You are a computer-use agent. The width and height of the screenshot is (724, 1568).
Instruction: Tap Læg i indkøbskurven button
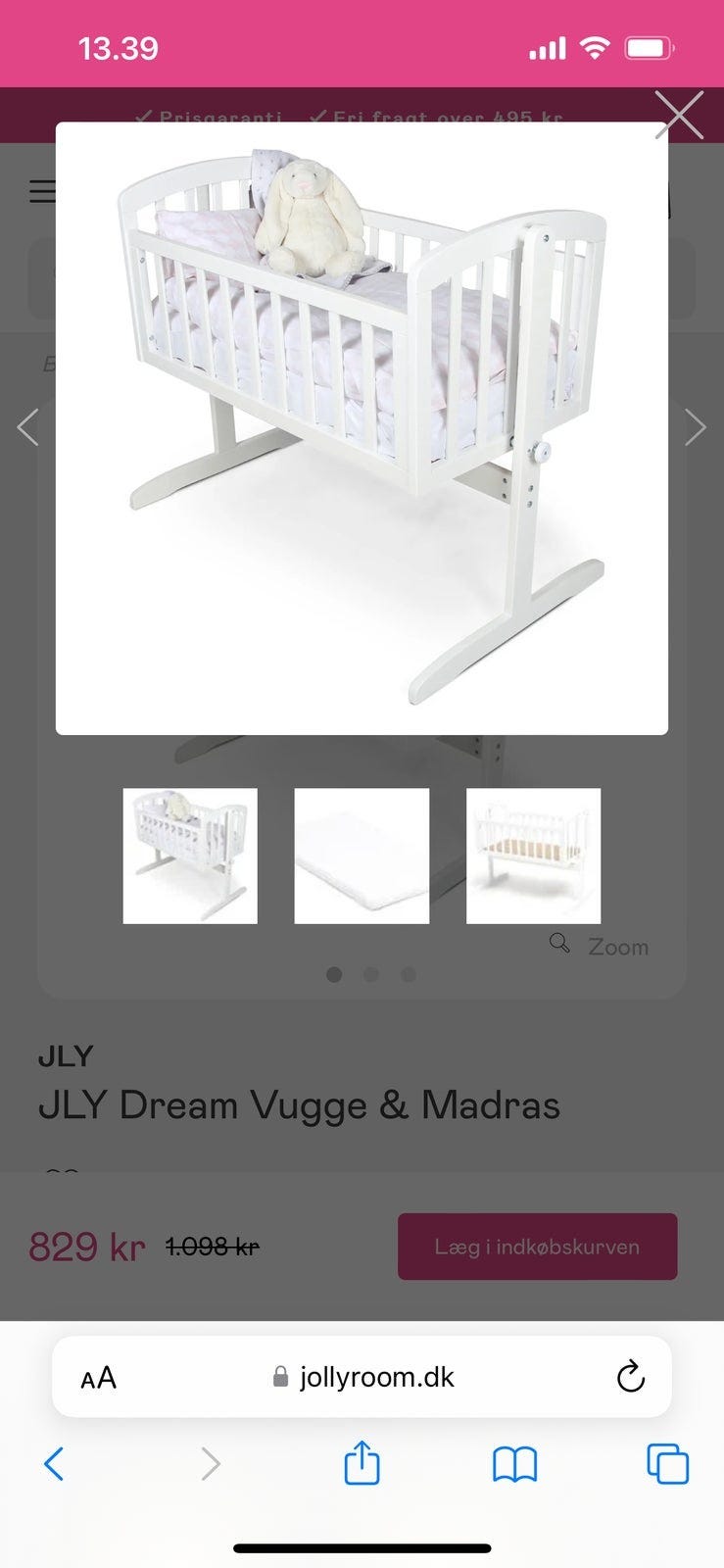(537, 1247)
